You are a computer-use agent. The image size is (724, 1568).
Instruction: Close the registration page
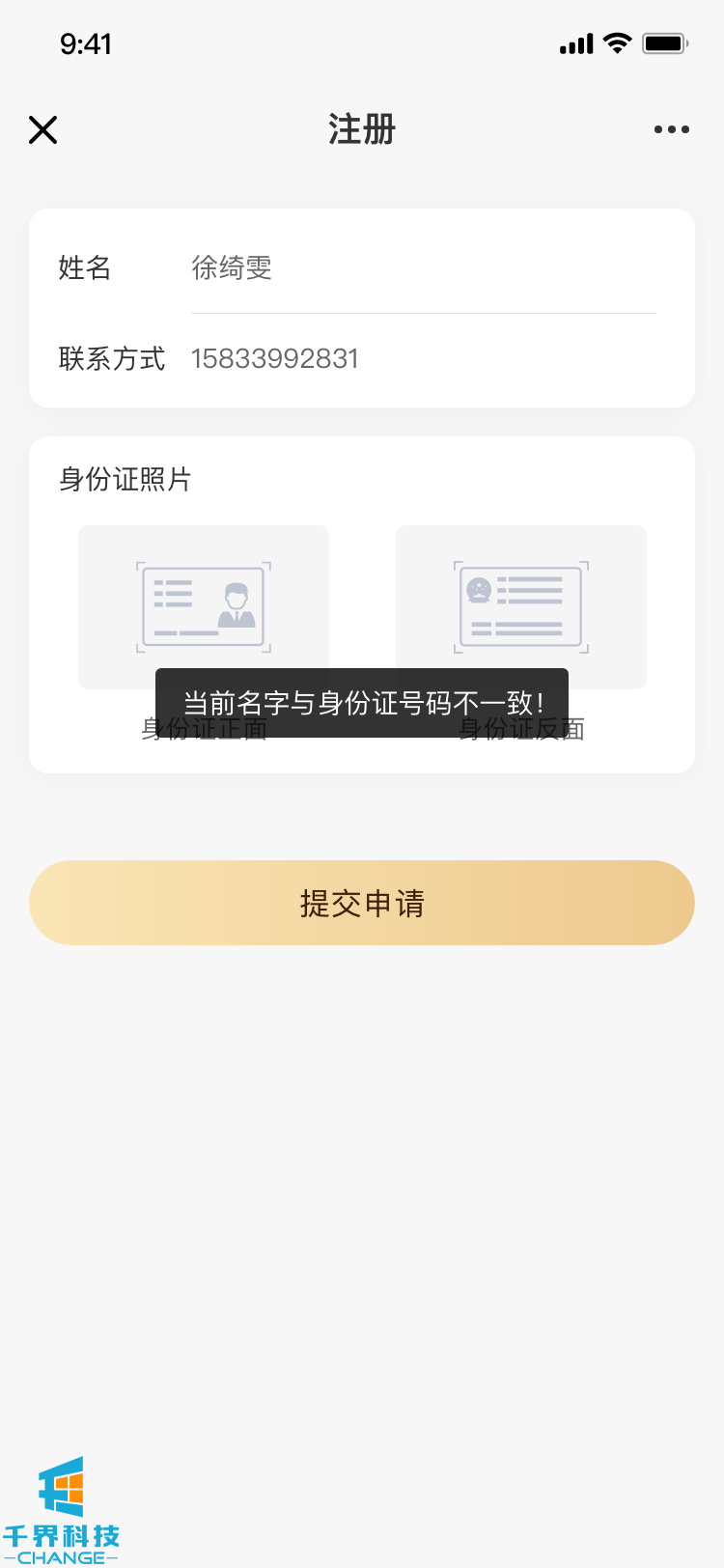[x=43, y=129]
